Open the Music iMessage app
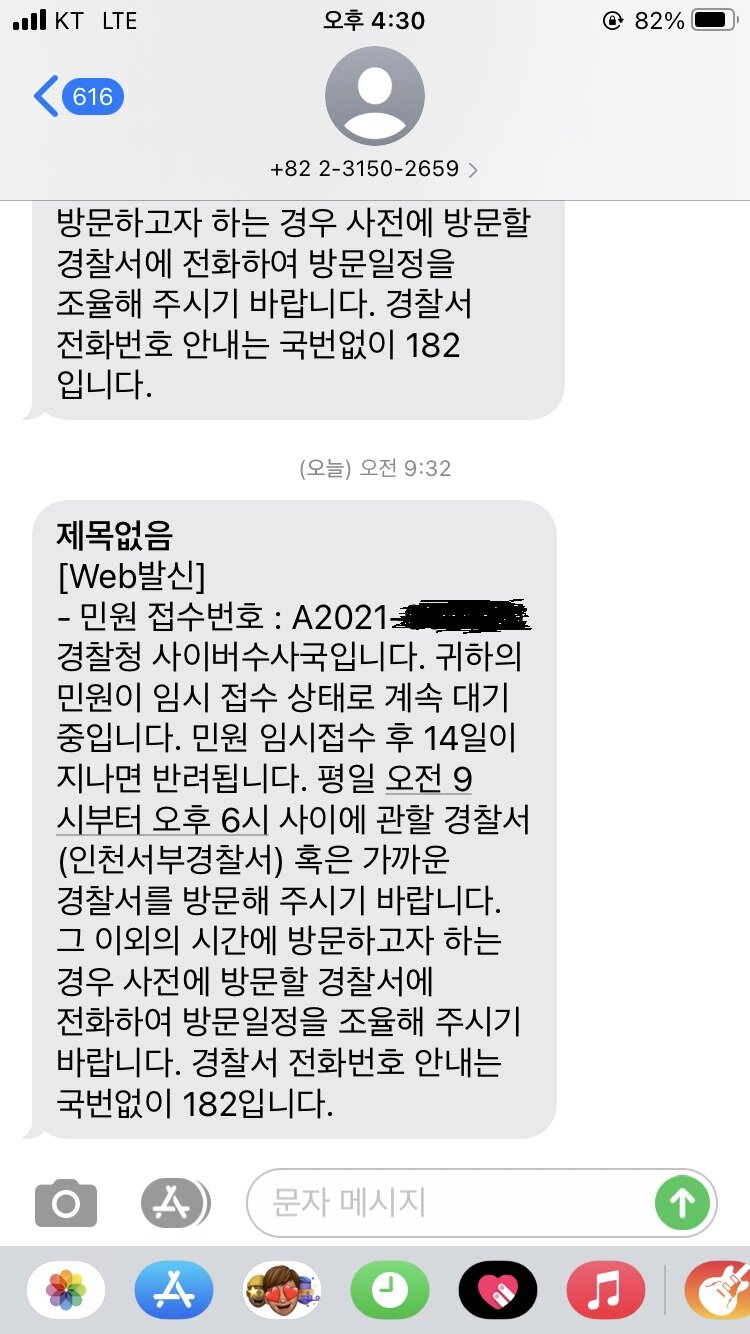Screen dimensions: 750x1334 click(x=606, y=1290)
